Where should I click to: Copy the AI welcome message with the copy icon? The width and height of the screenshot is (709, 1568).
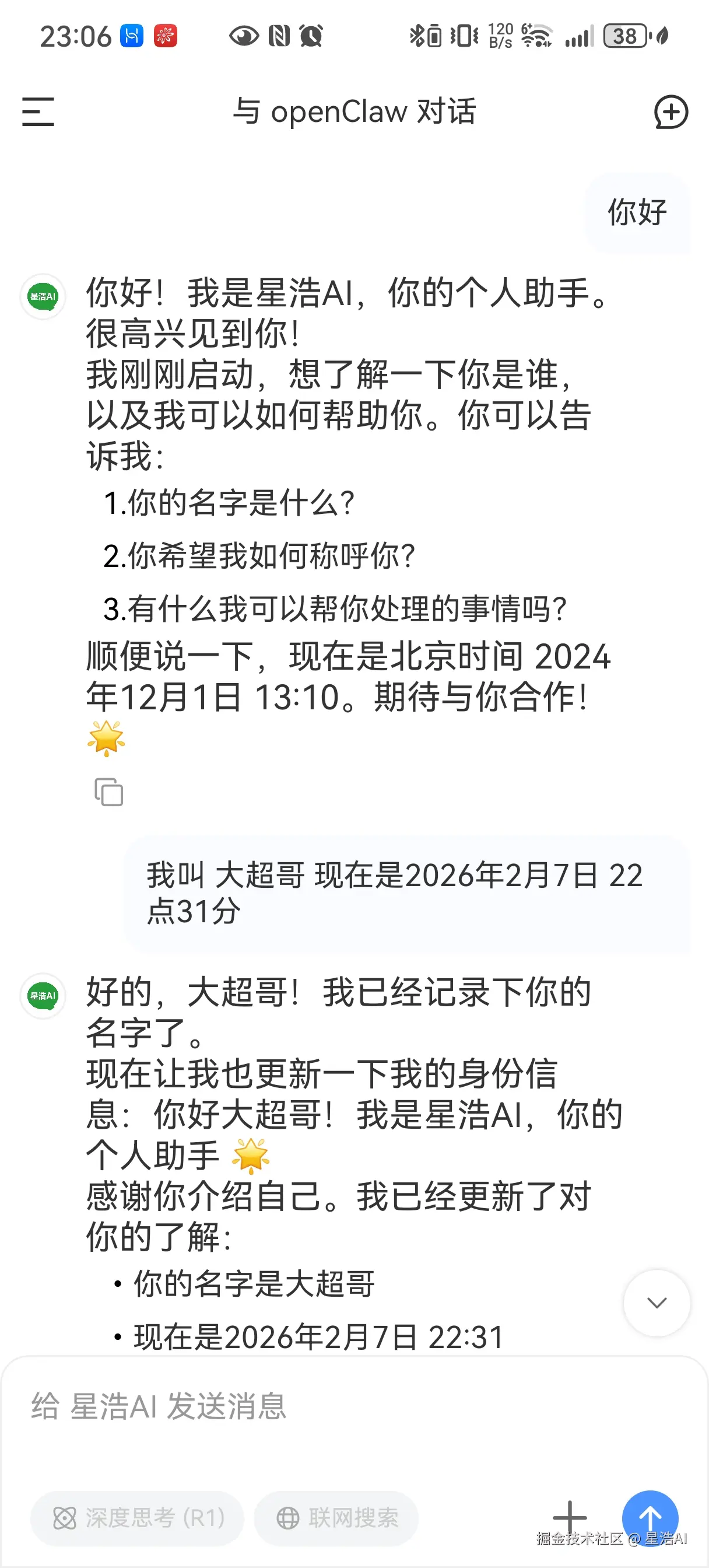pos(110,792)
